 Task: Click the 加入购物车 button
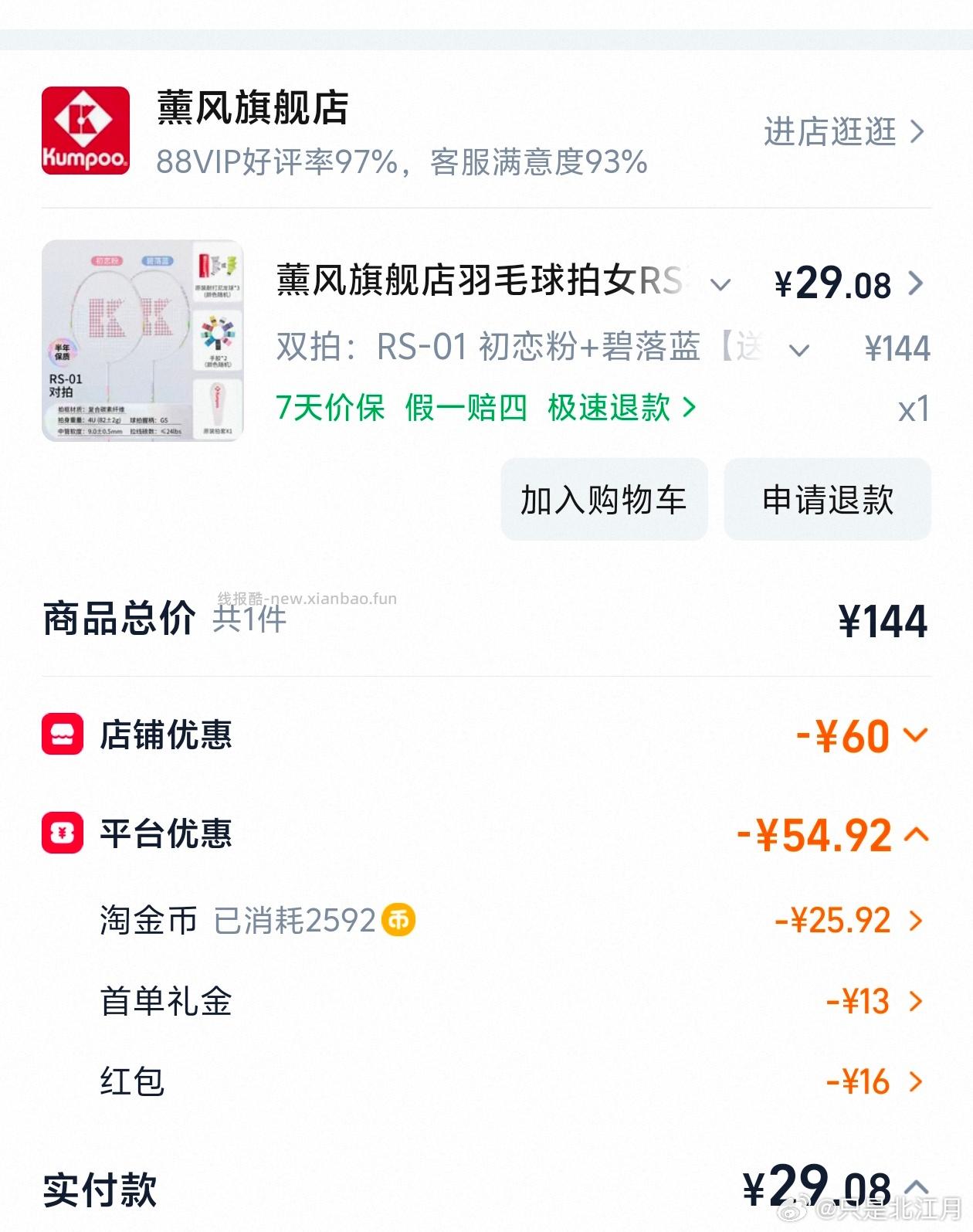coord(605,500)
